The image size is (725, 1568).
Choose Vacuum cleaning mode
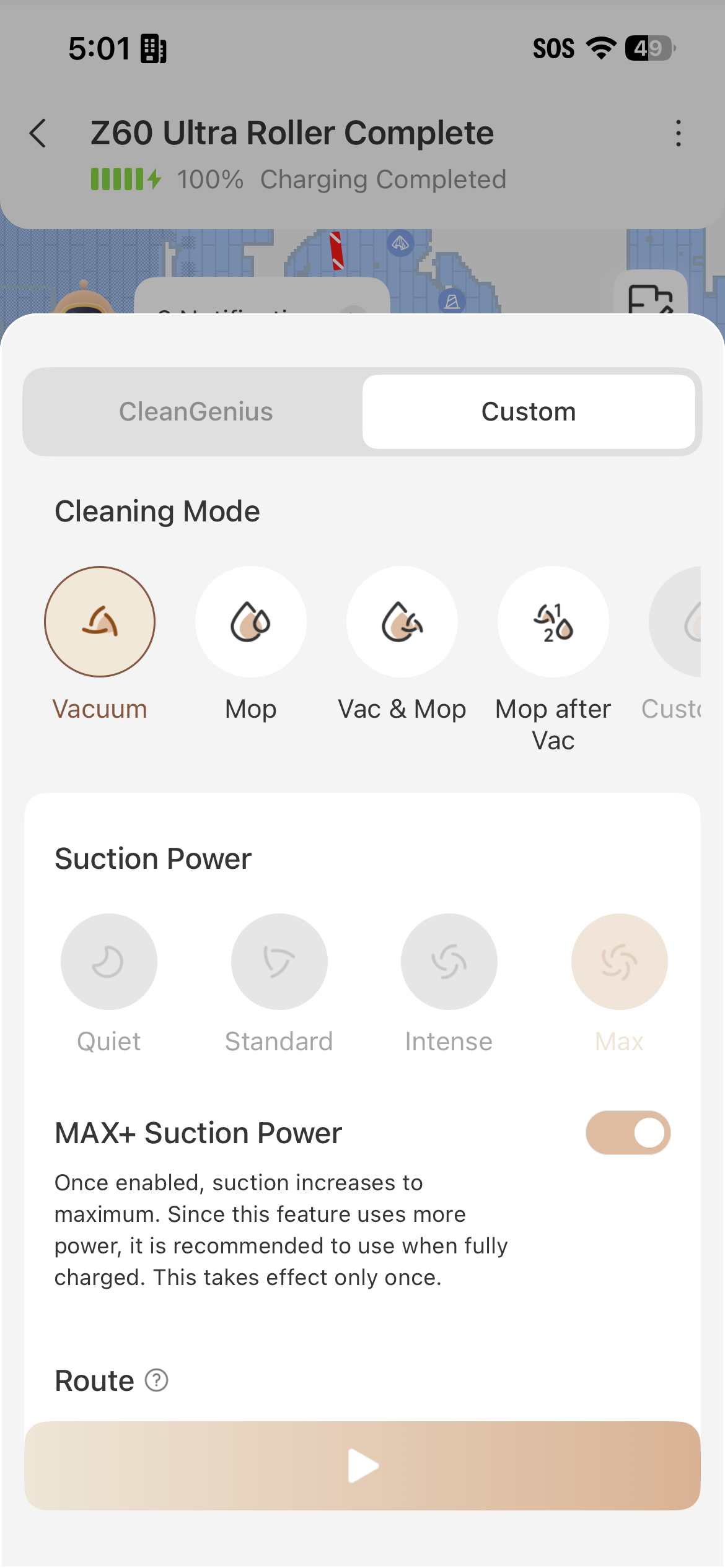[x=100, y=621]
